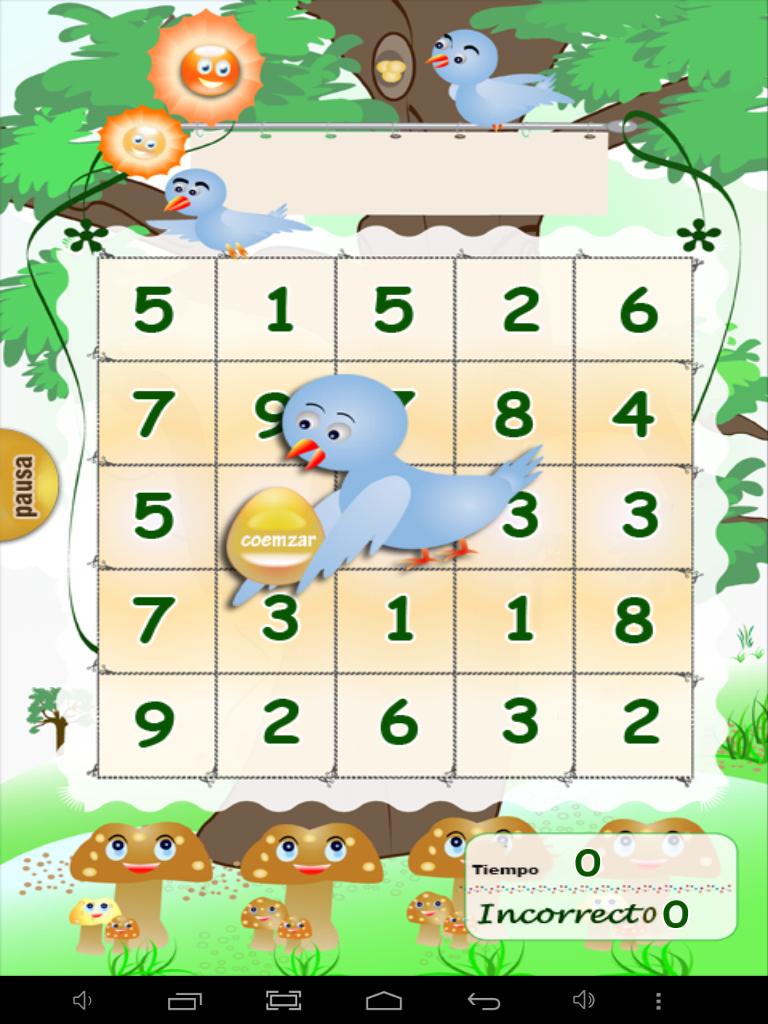Choose the number 9 tile in the bottom row
Image resolution: width=768 pixels, height=1024 pixels.
coord(153,724)
